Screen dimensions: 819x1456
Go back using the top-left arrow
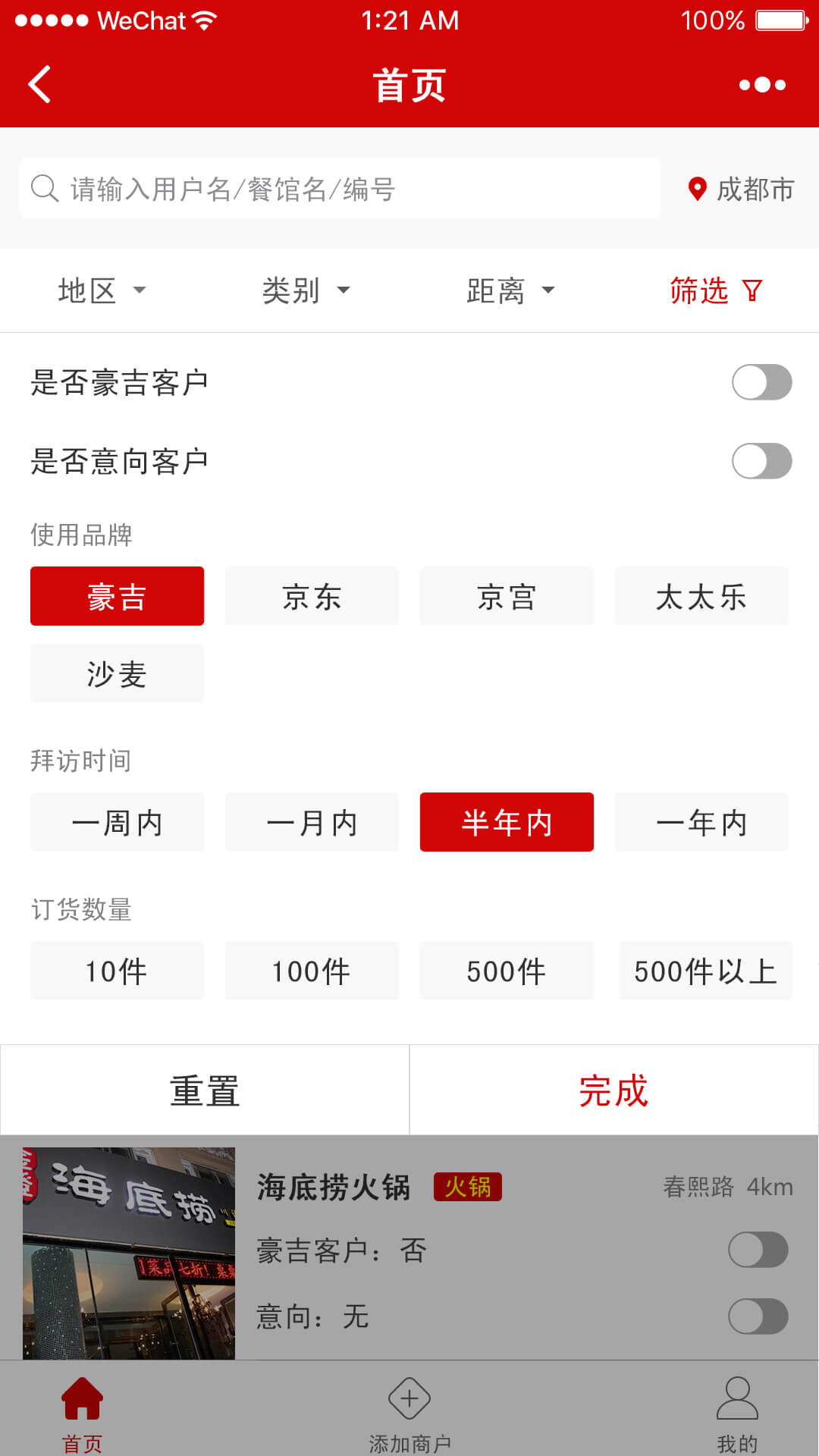(39, 84)
